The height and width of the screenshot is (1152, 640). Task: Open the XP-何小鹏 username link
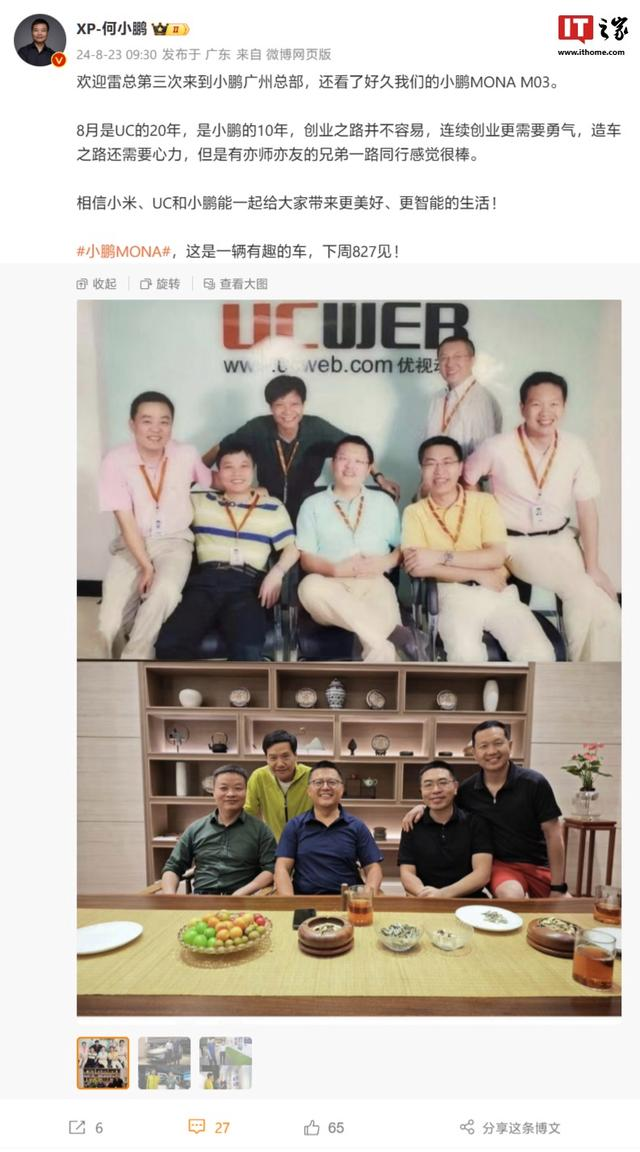(112, 30)
